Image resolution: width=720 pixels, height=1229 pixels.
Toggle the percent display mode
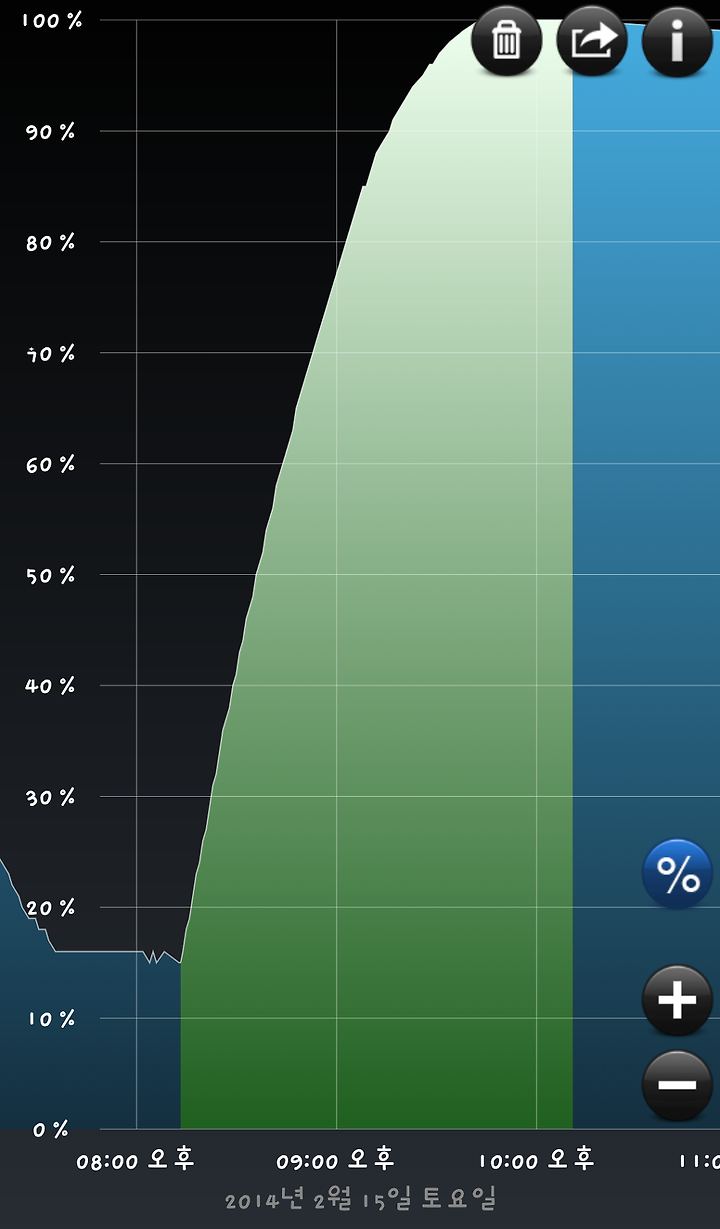point(677,875)
